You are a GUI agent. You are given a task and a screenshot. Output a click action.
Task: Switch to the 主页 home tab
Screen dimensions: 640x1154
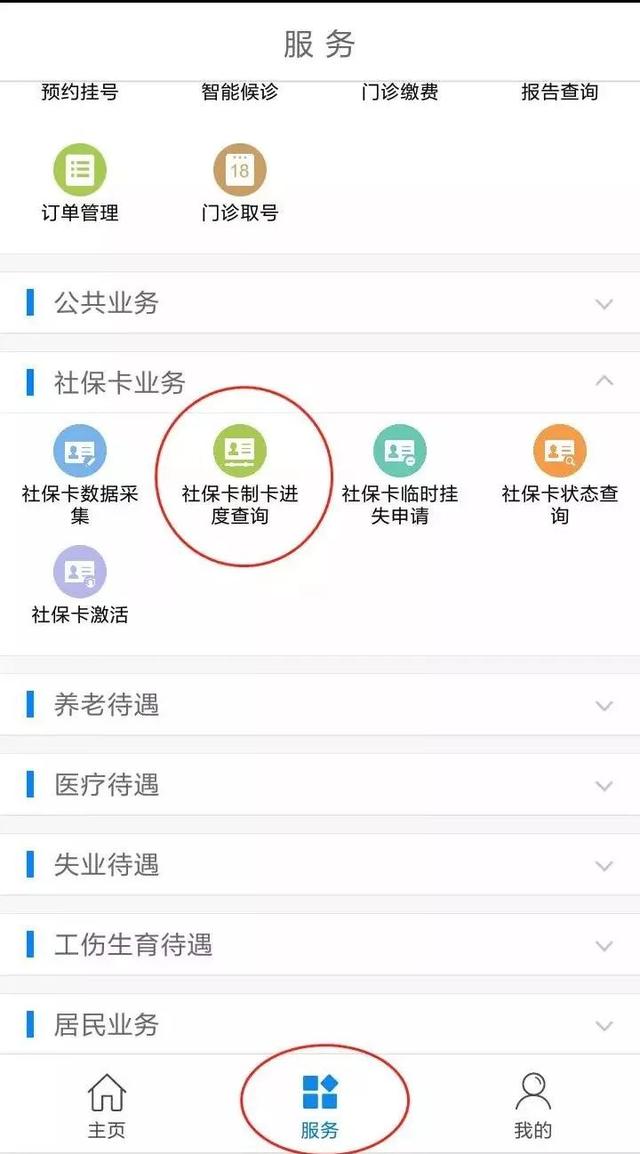point(107,1106)
